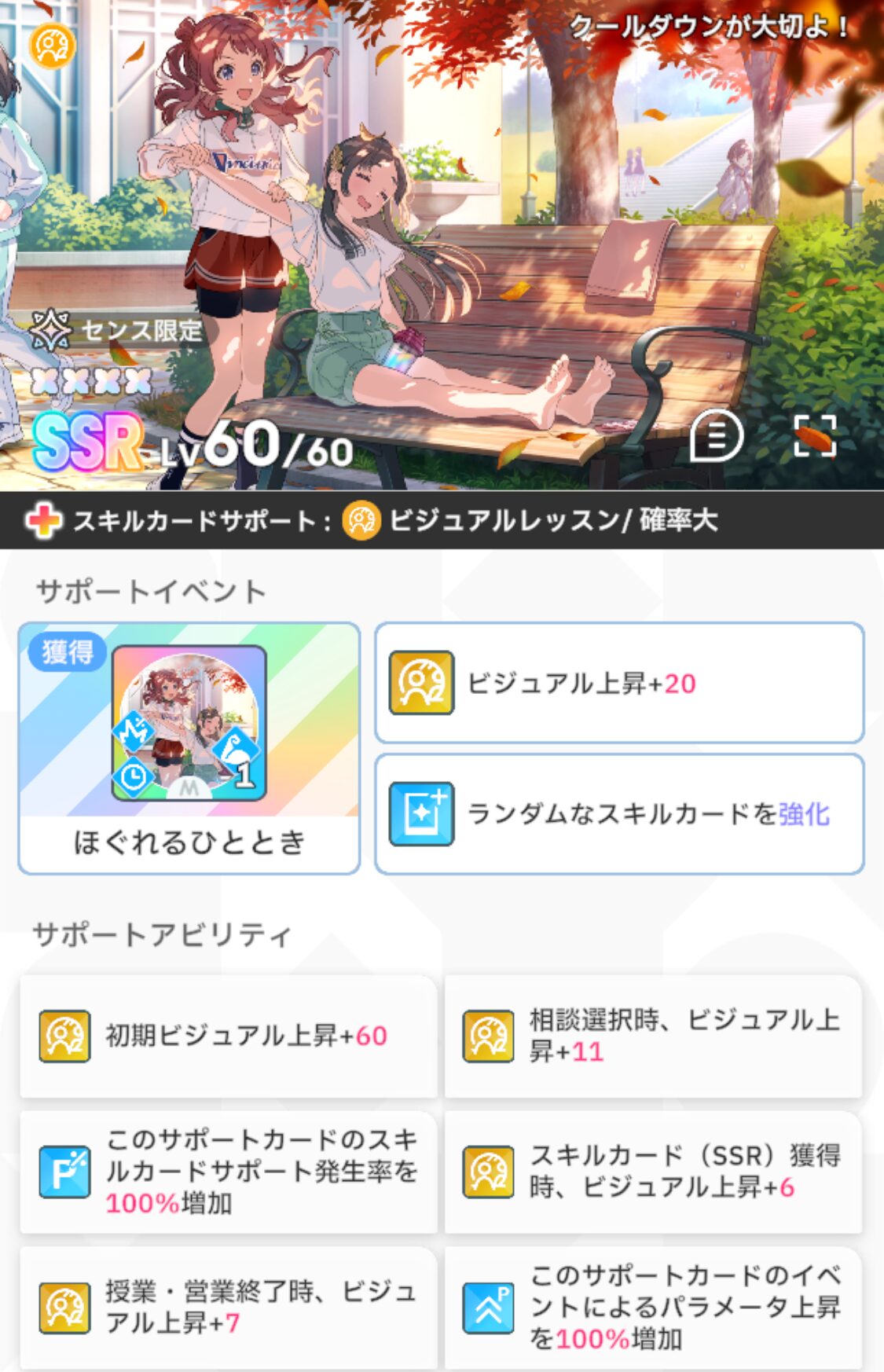Image resolution: width=884 pixels, height=1372 pixels.
Task: View the 相談選択時 ビジュアル上昇+11 ability
Action: 653,1036
